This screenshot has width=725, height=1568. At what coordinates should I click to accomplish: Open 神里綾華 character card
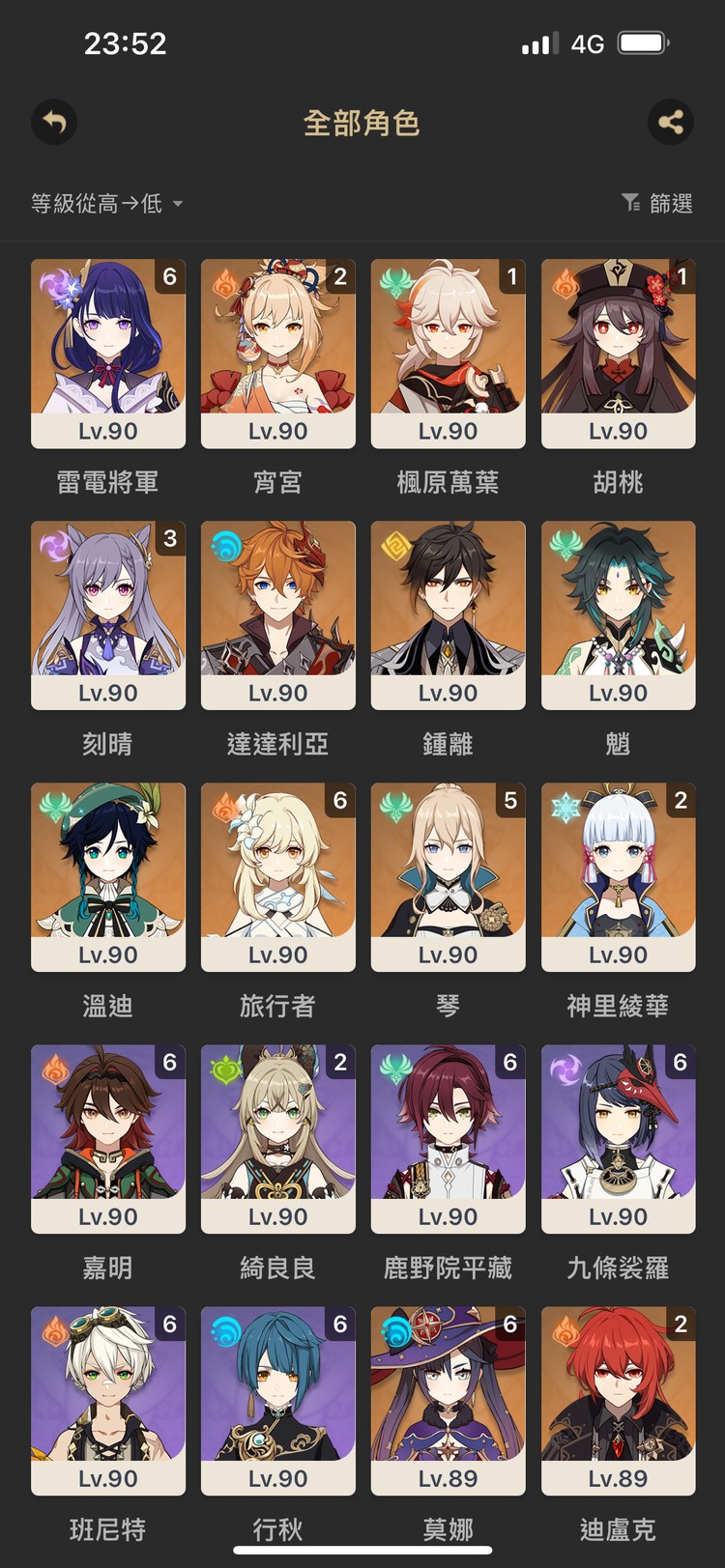pos(618,876)
